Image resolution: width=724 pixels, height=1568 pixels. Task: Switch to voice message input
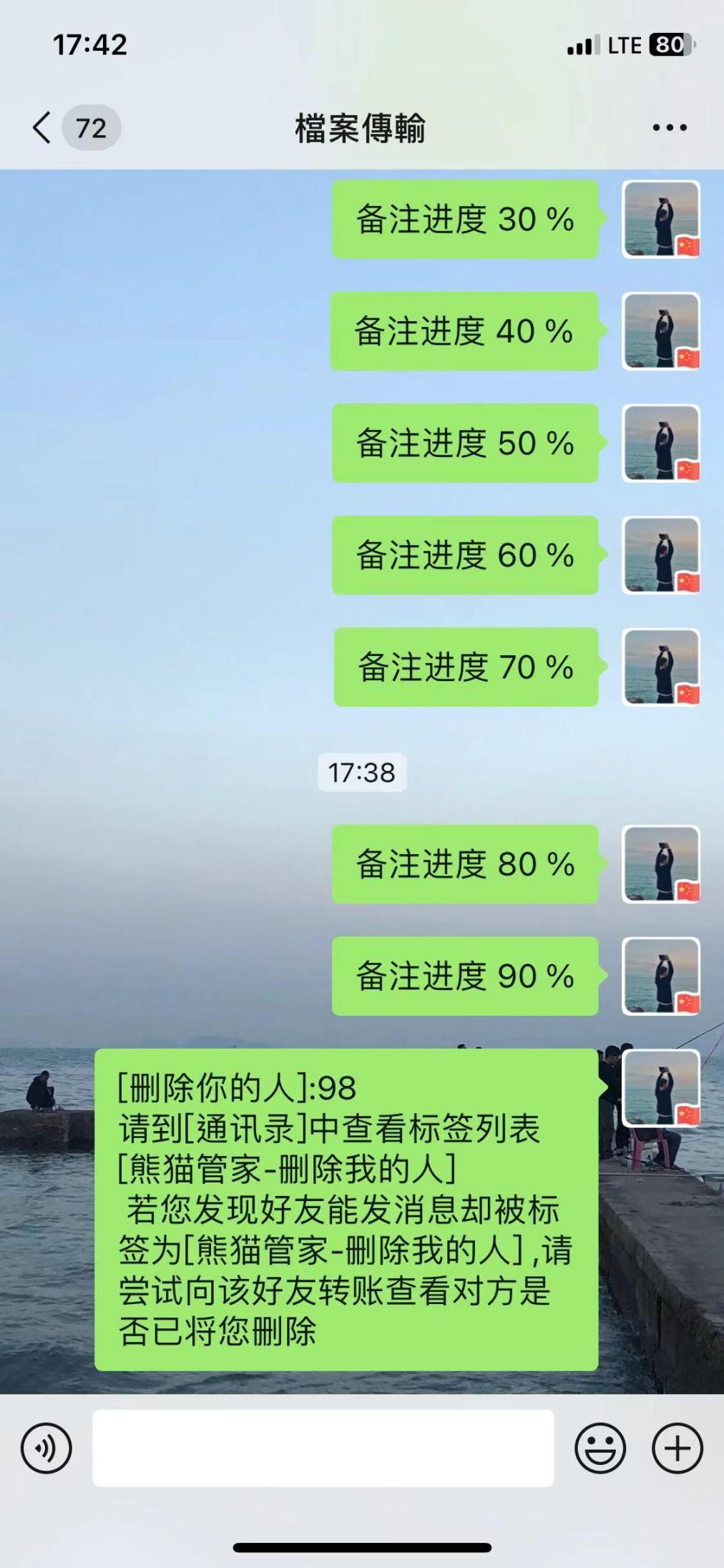tap(47, 1449)
